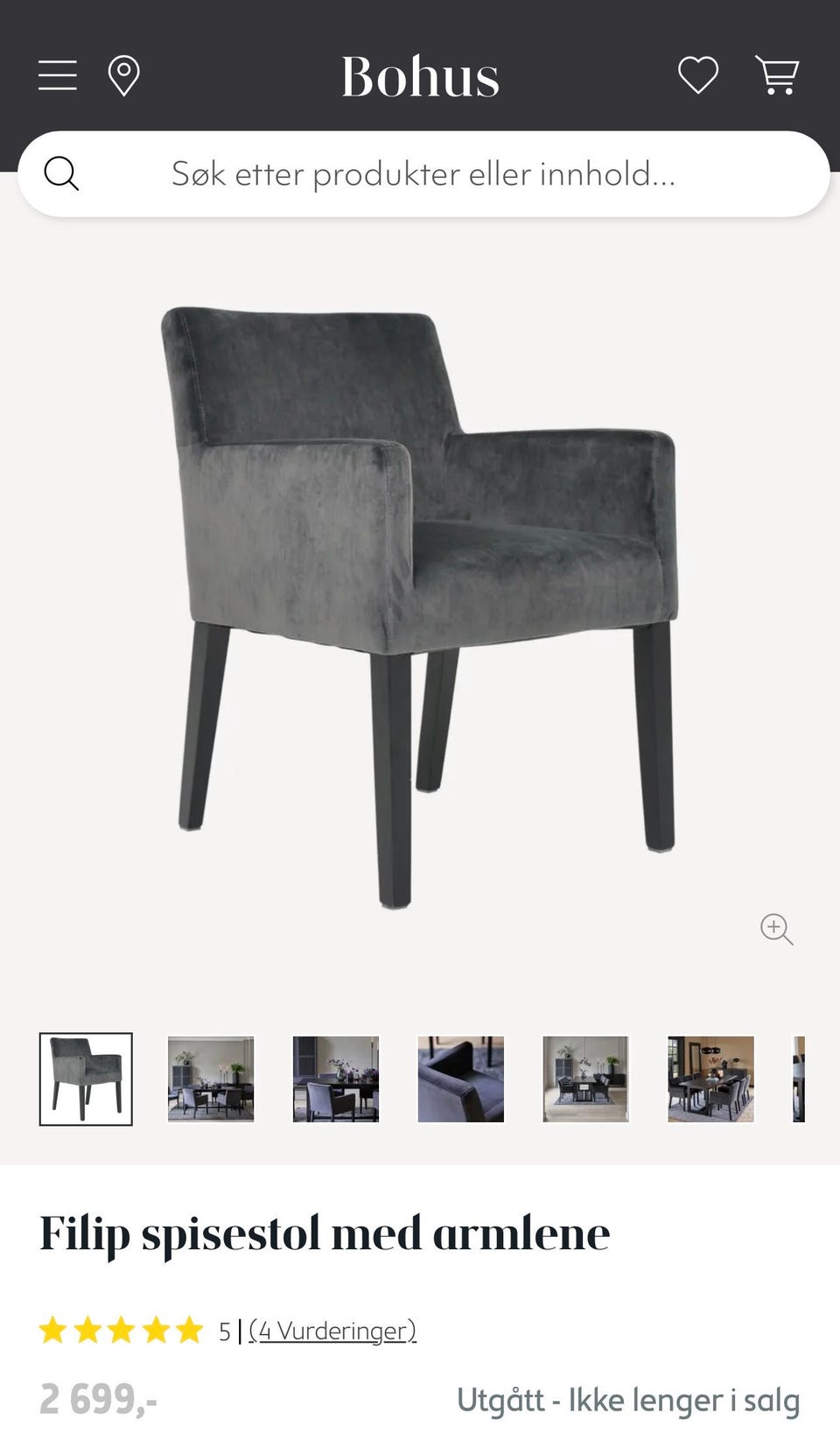View the third thumbnail image
This screenshot has height=1448, width=840.
(336, 1079)
